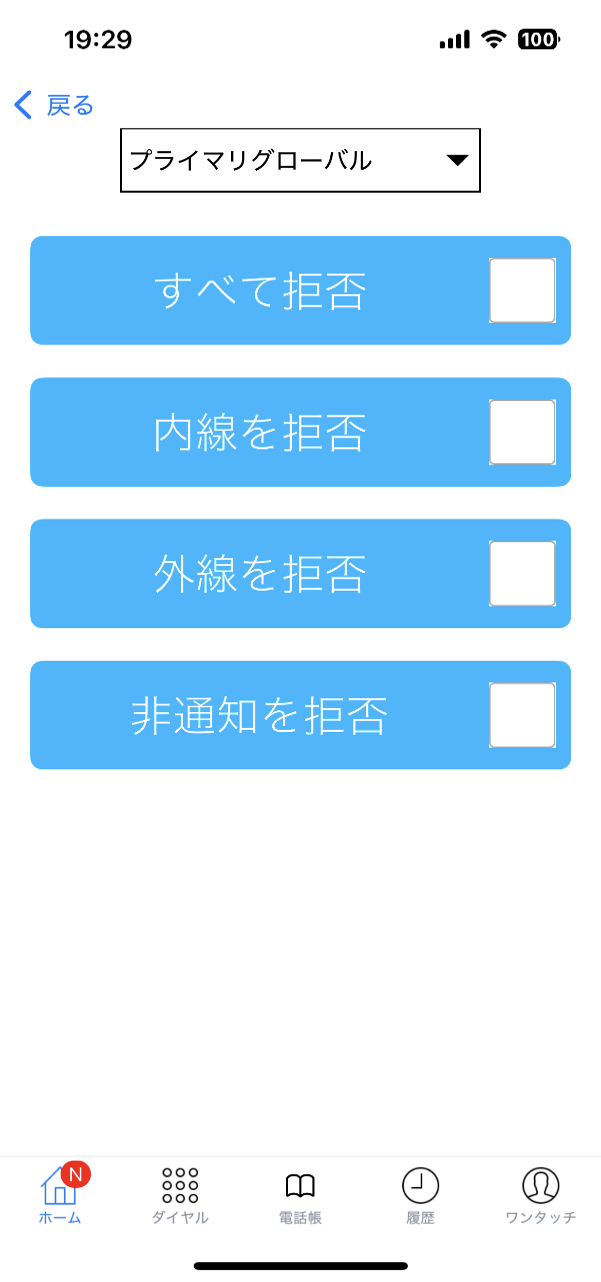
Task: Go back with the 戻る button
Action: pyautogui.click(x=54, y=105)
